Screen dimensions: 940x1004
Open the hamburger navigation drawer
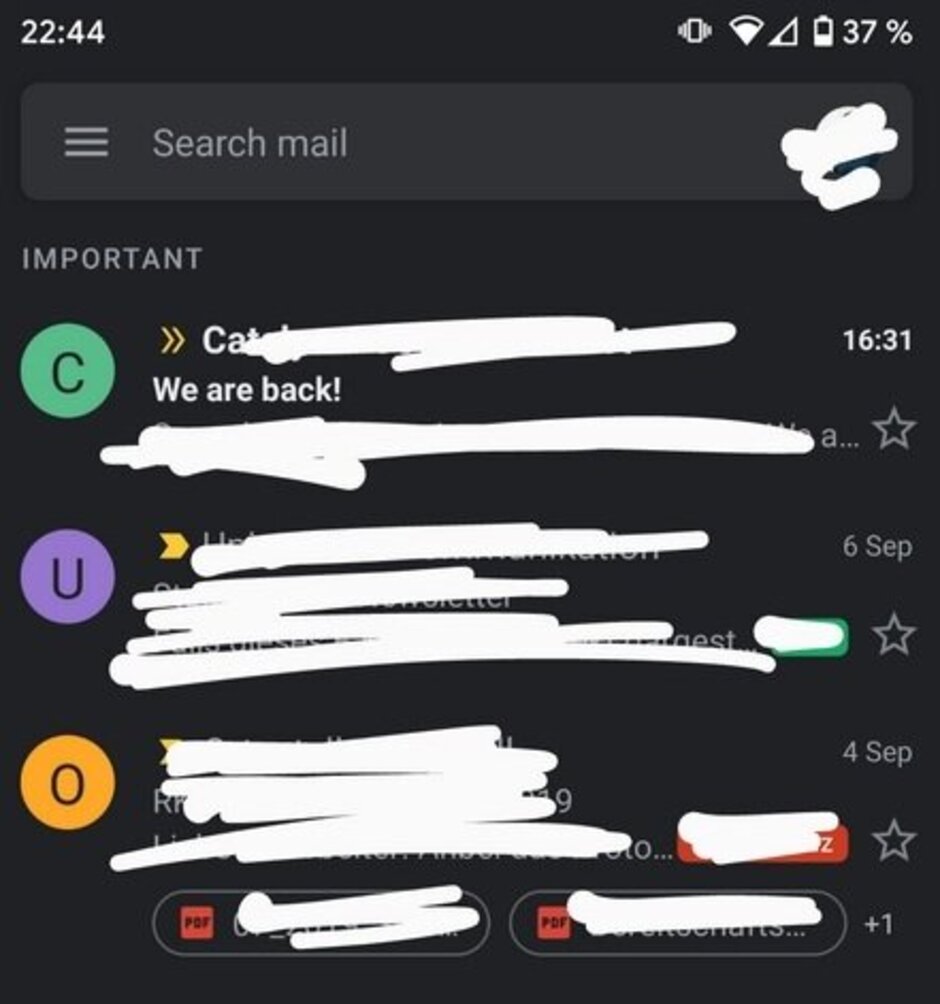86,143
